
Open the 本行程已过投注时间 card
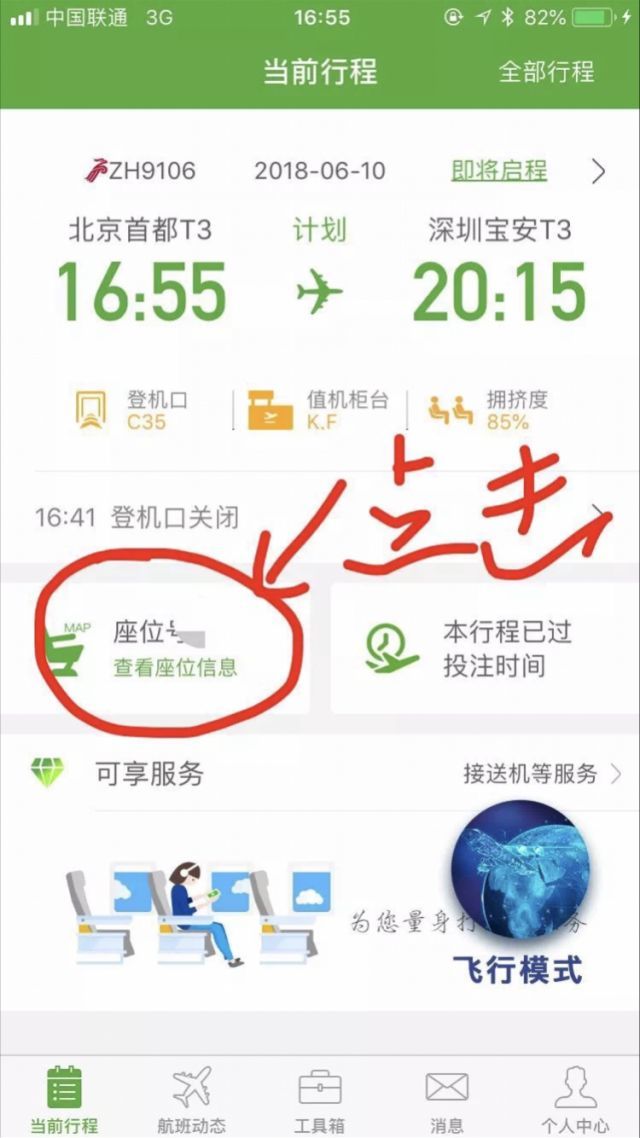click(483, 648)
